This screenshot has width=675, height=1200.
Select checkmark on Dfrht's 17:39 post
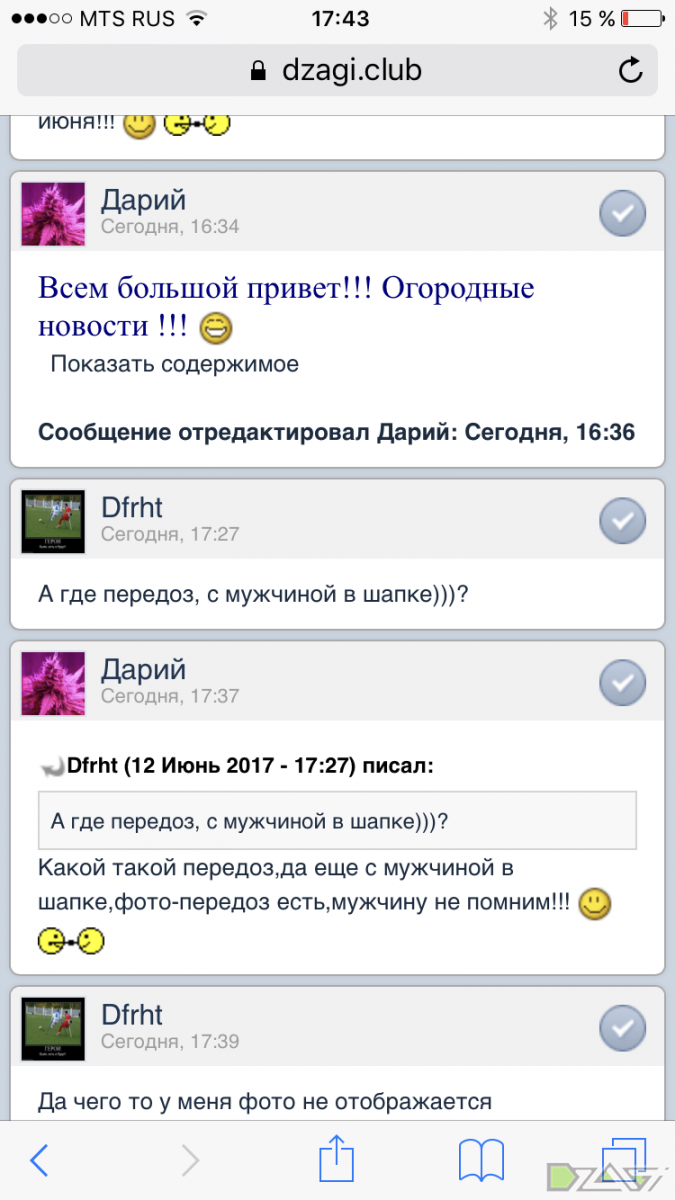coord(622,1028)
